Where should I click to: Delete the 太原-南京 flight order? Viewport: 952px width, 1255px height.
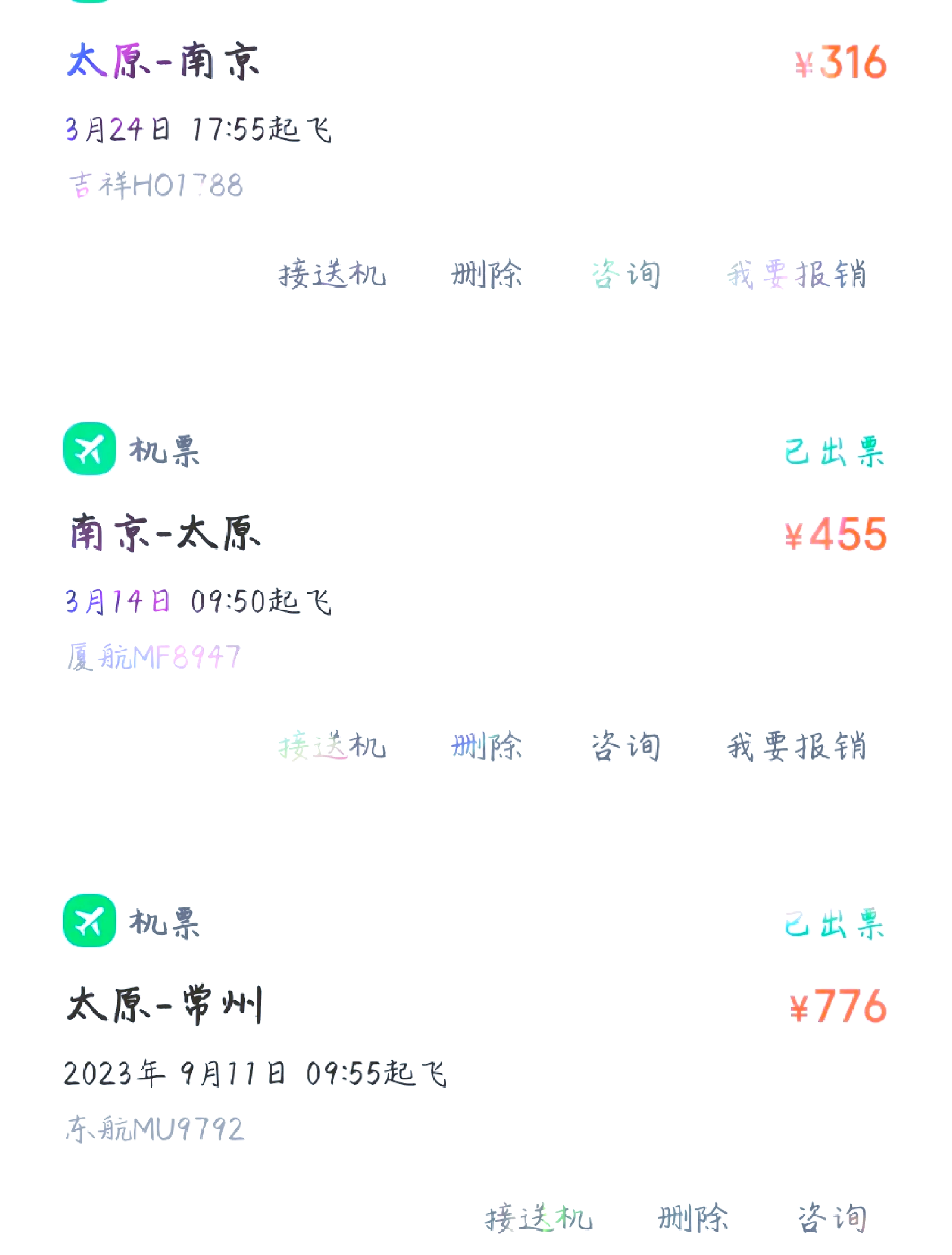pyautogui.click(x=486, y=275)
